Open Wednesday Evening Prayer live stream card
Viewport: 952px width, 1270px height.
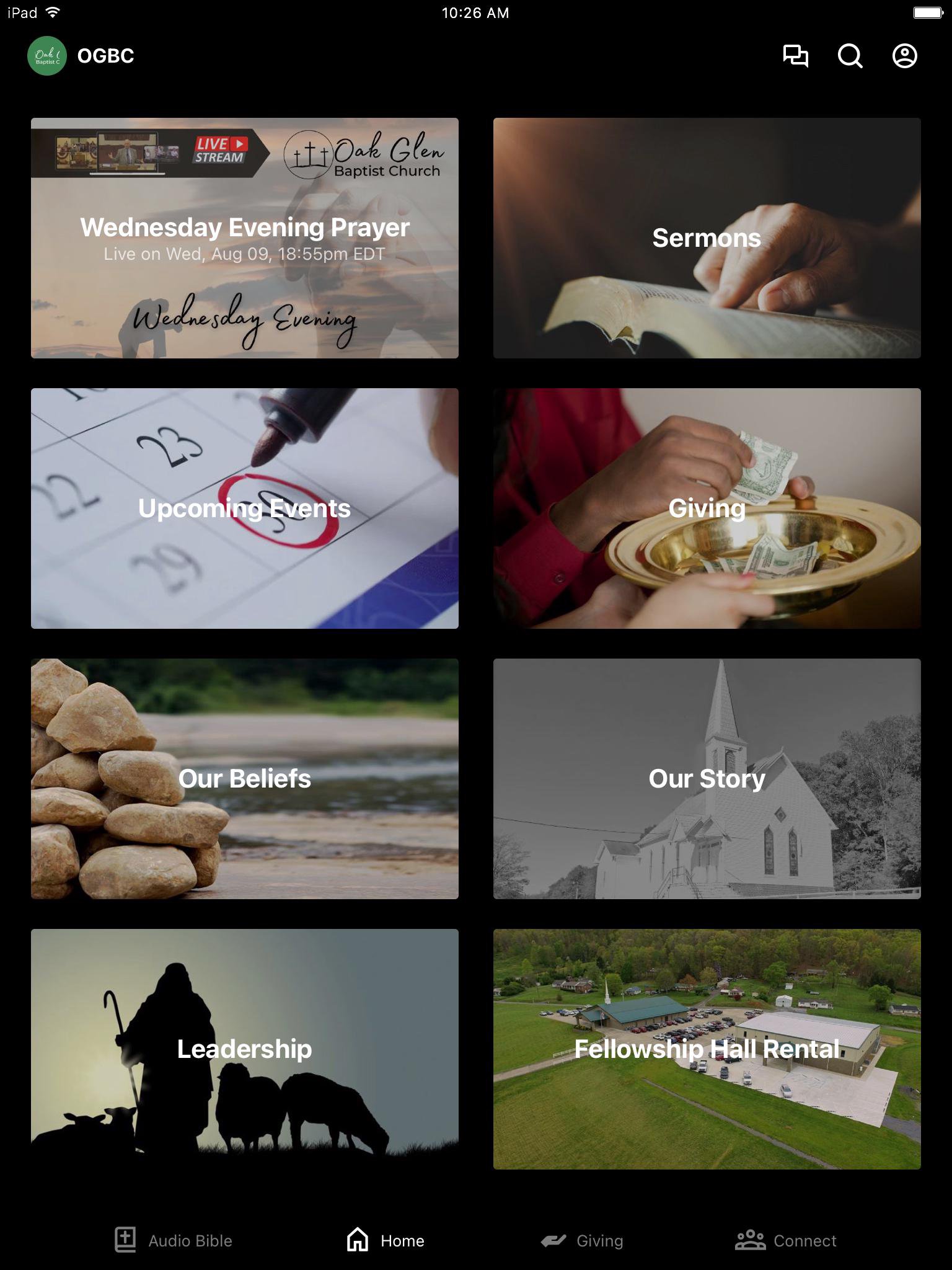point(245,238)
